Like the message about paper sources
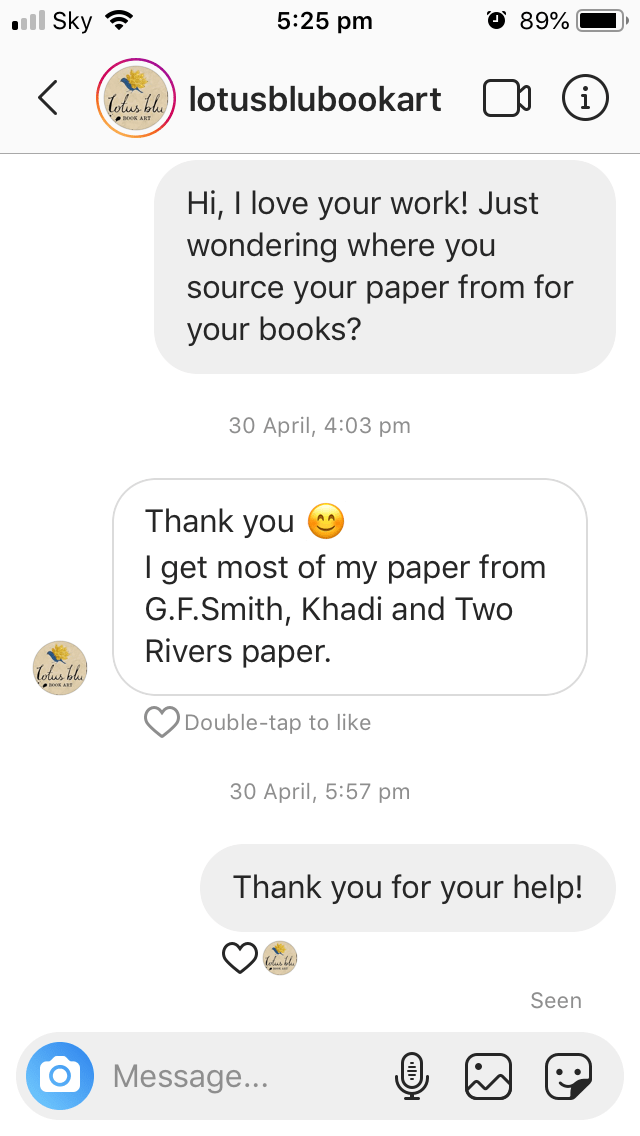The height and width of the screenshot is (1136, 640). click(x=161, y=722)
